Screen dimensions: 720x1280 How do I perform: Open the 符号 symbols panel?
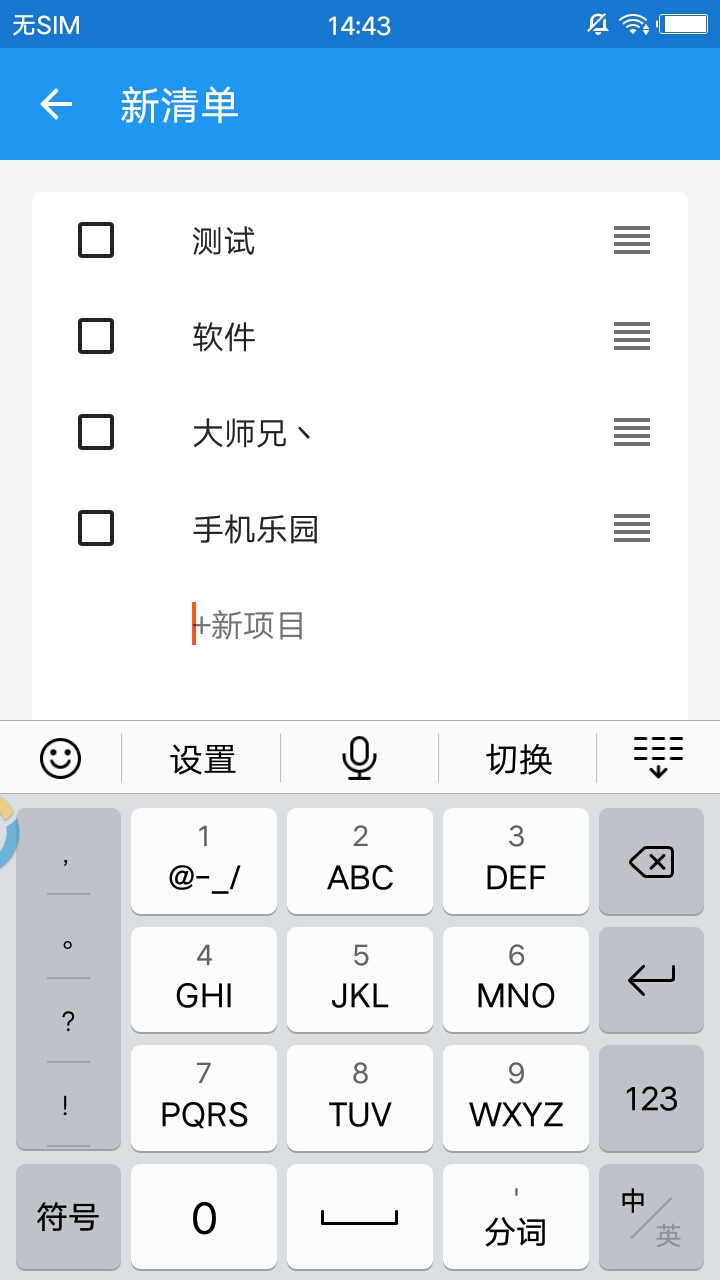pyautogui.click(x=68, y=1217)
